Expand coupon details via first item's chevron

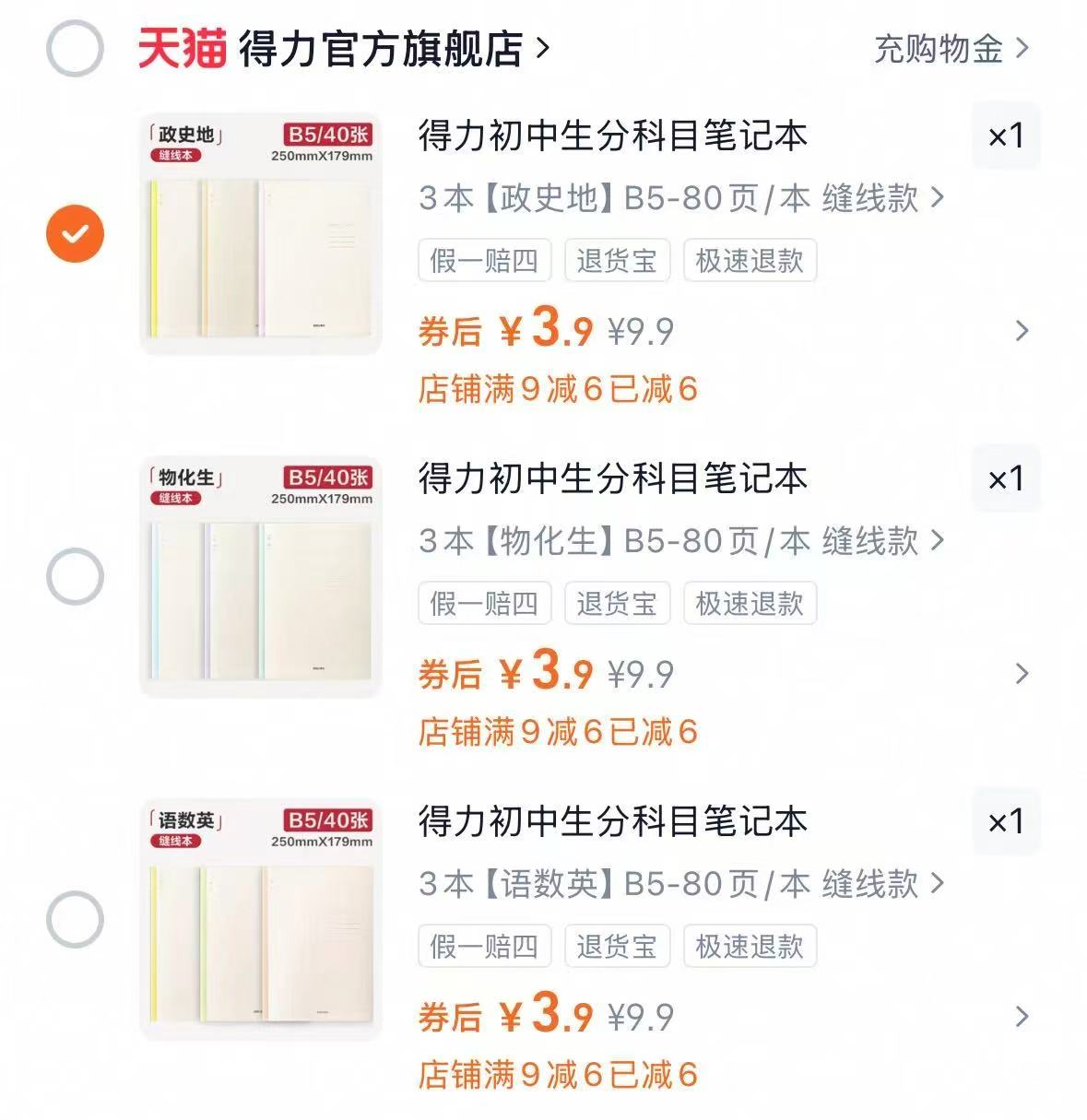click(x=1020, y=329)
